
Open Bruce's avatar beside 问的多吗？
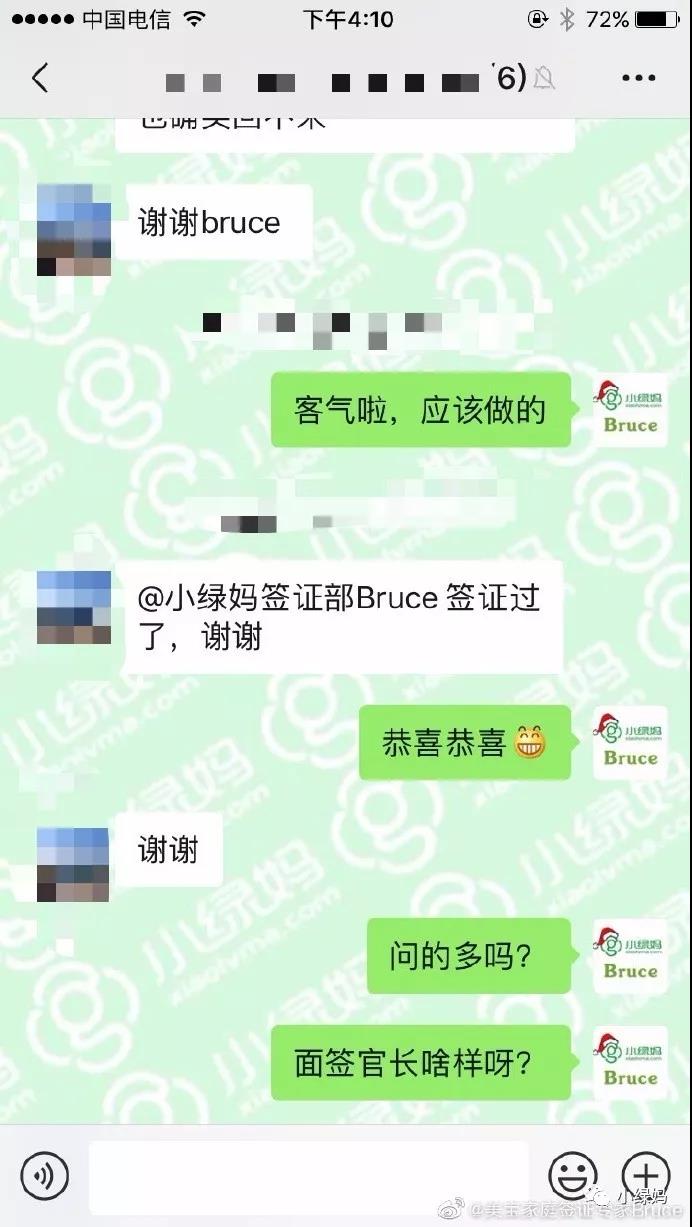pos(630,956)
